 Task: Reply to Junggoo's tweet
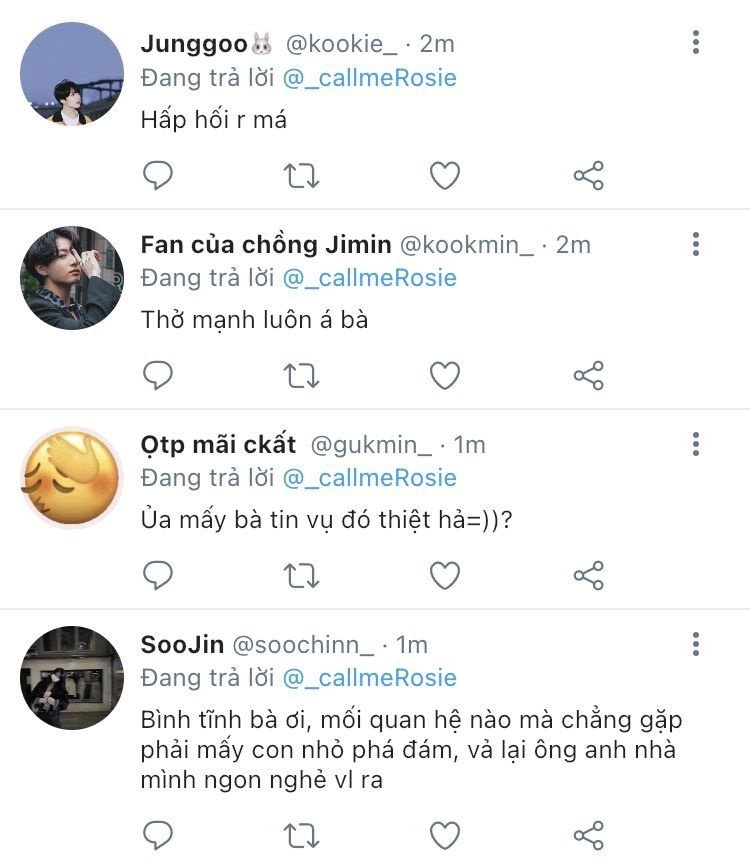158,176
